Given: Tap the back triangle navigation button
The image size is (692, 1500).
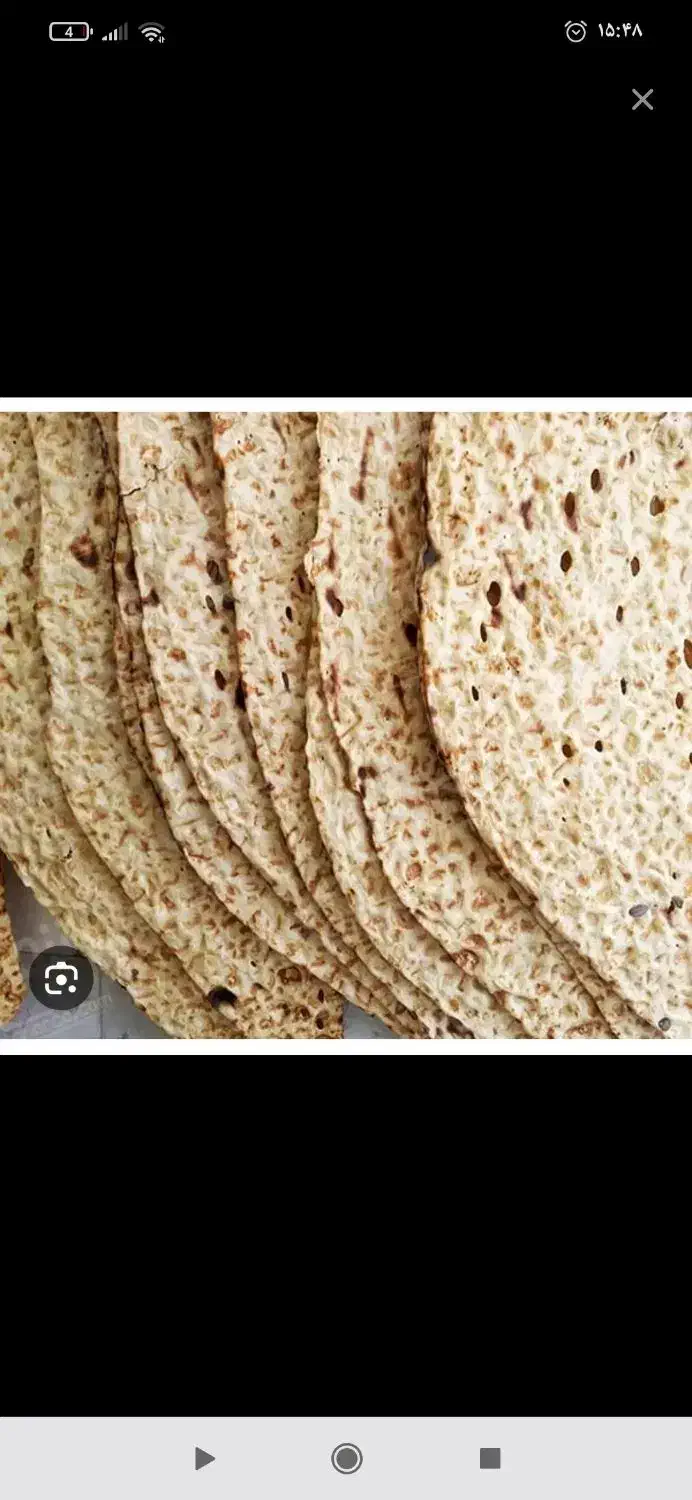Looking at the screenshot, I should tap(204, 1458).
